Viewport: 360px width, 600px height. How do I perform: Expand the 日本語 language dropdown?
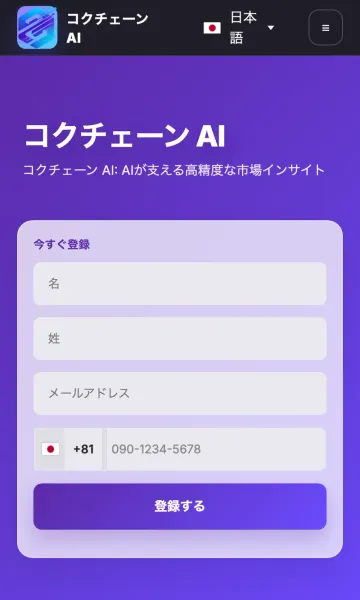[239, 28]
